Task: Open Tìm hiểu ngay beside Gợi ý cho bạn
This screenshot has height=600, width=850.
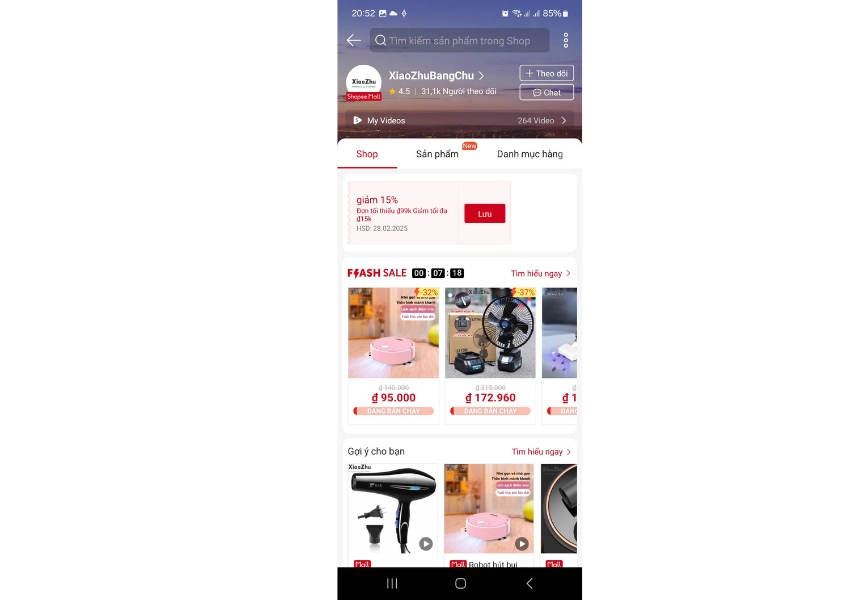Action: pyautogui.click(x=540, y=452)
